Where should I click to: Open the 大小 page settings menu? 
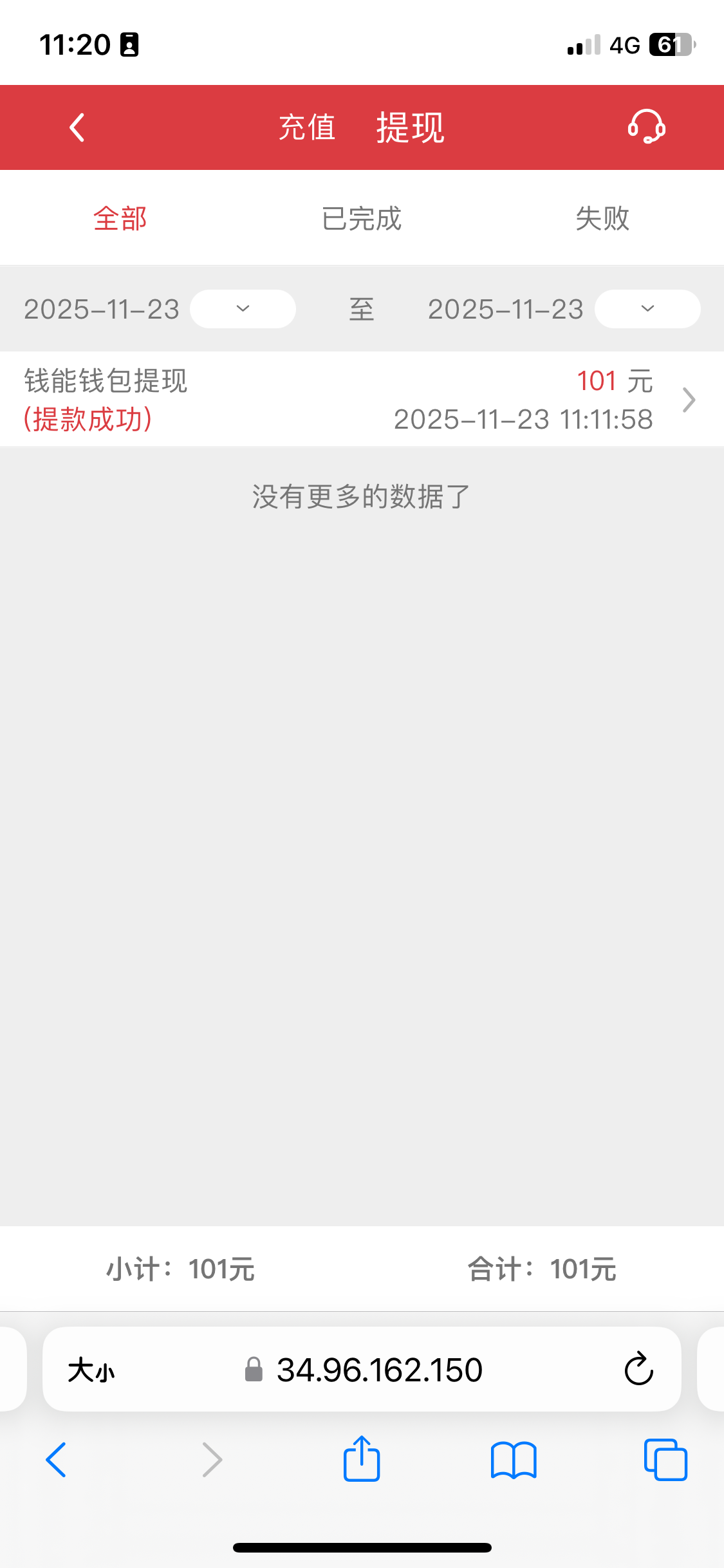[91, 1370]
